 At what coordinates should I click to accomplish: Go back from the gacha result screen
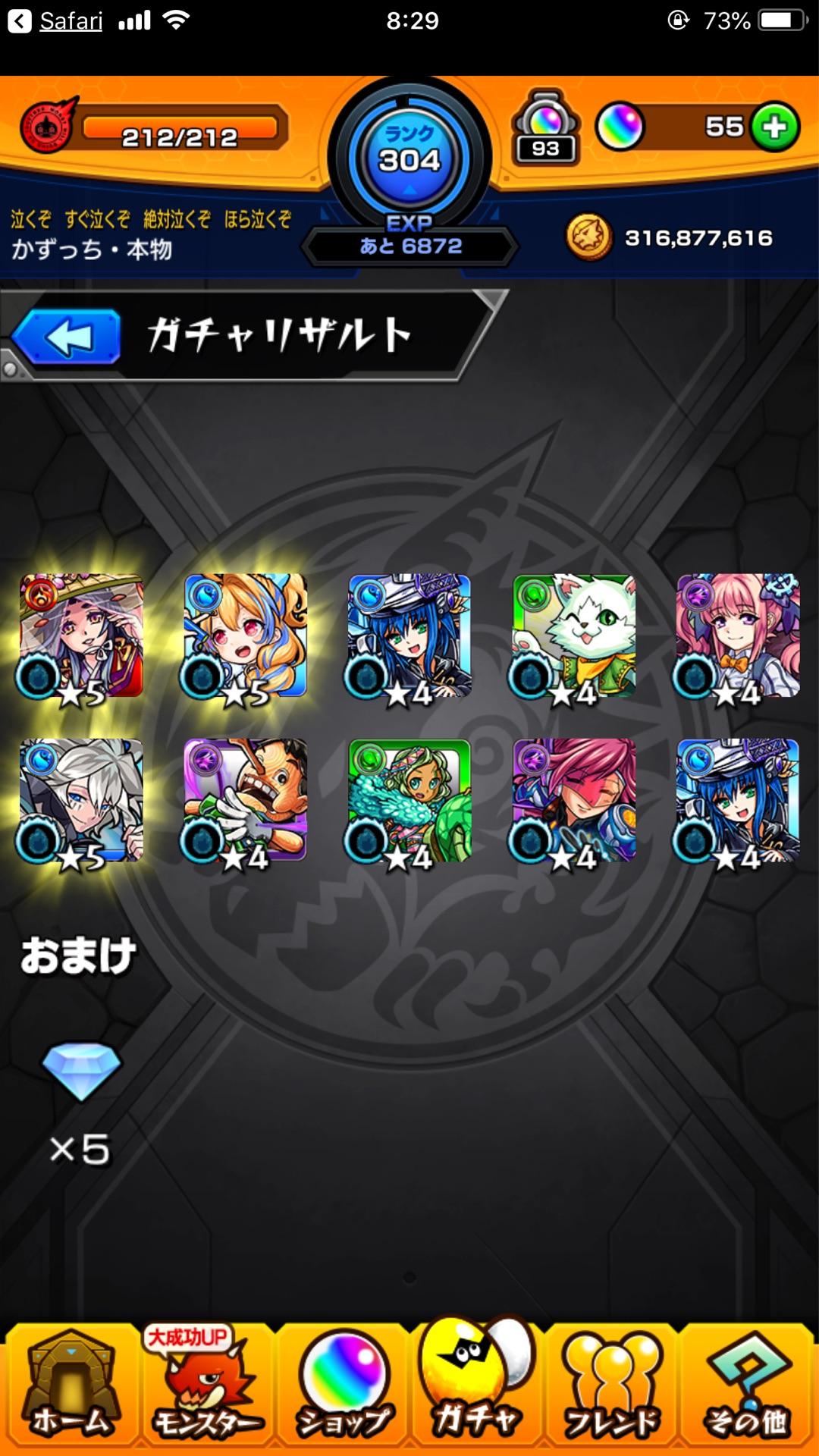tap(66, 336)
